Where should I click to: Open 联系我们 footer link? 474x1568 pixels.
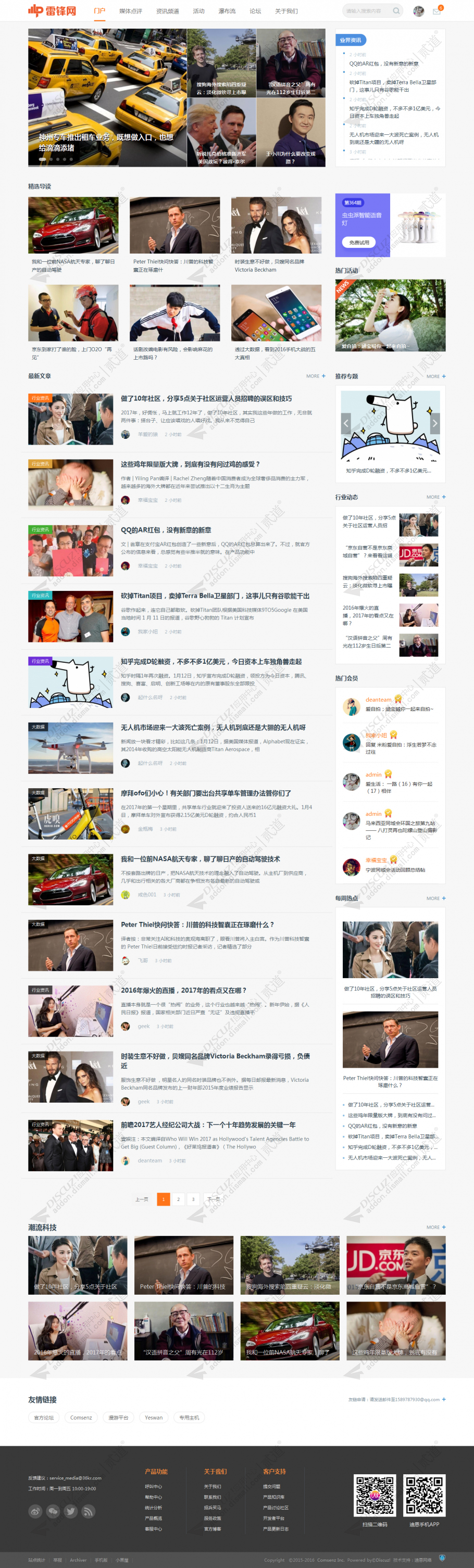(212, 1497)
